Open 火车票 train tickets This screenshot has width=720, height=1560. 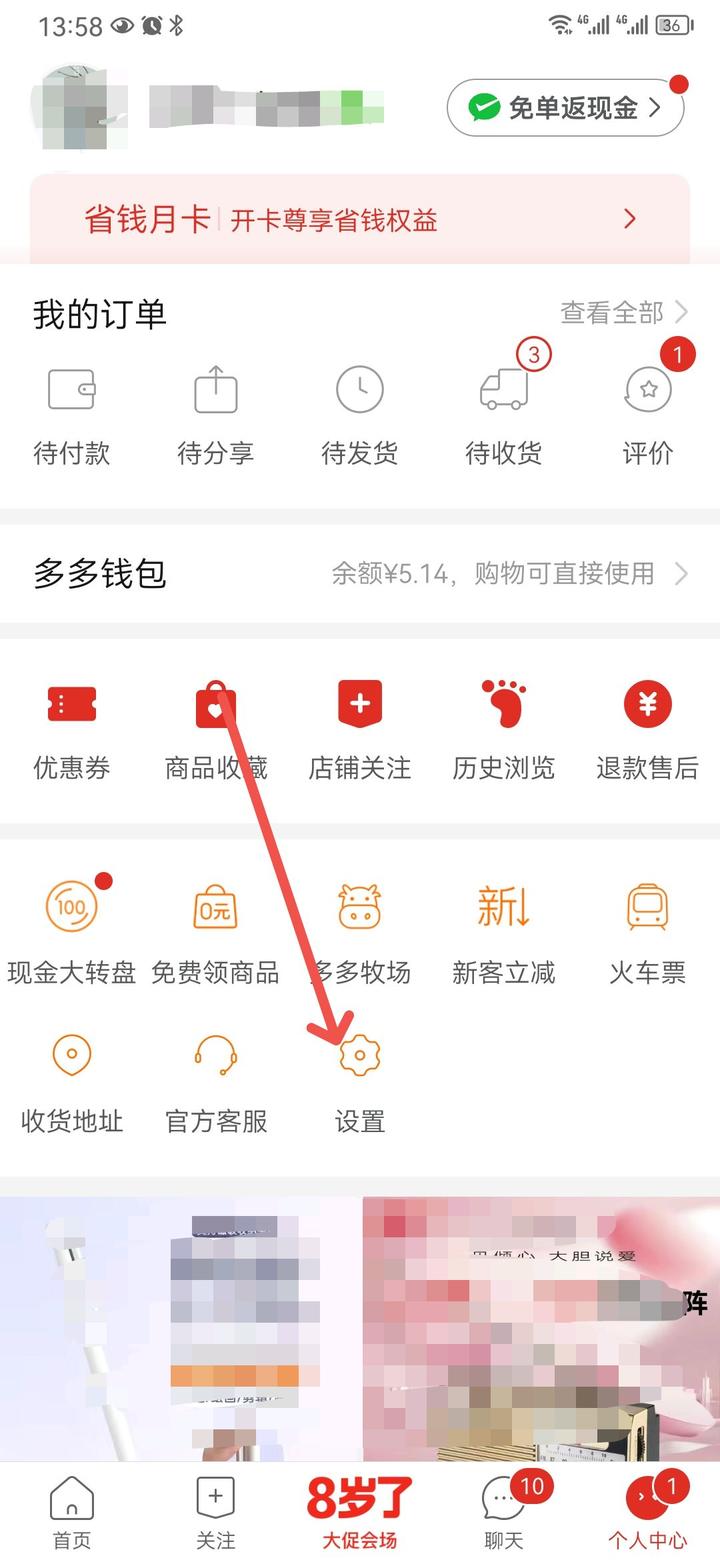tap(648, 930)
